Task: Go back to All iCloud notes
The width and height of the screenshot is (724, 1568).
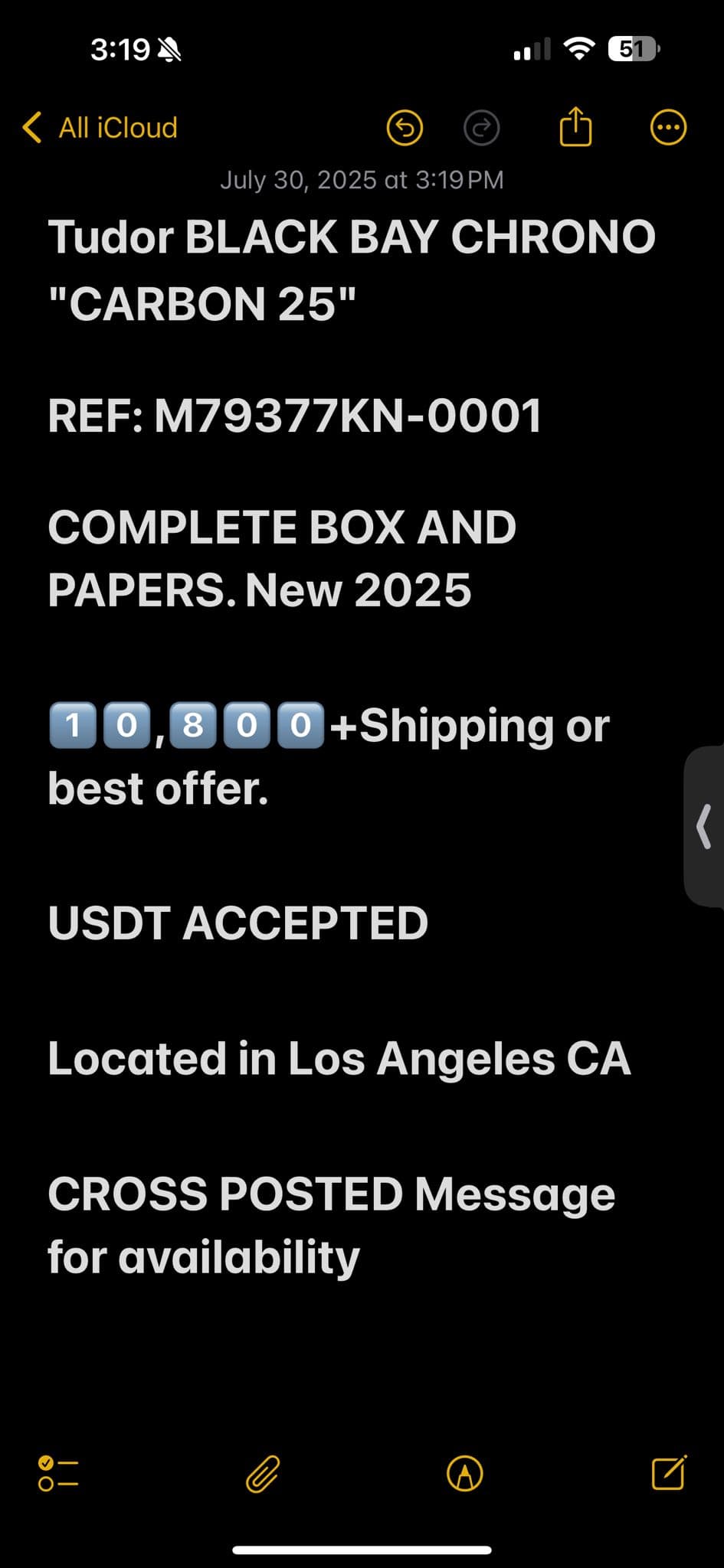Action: point(100,128)
